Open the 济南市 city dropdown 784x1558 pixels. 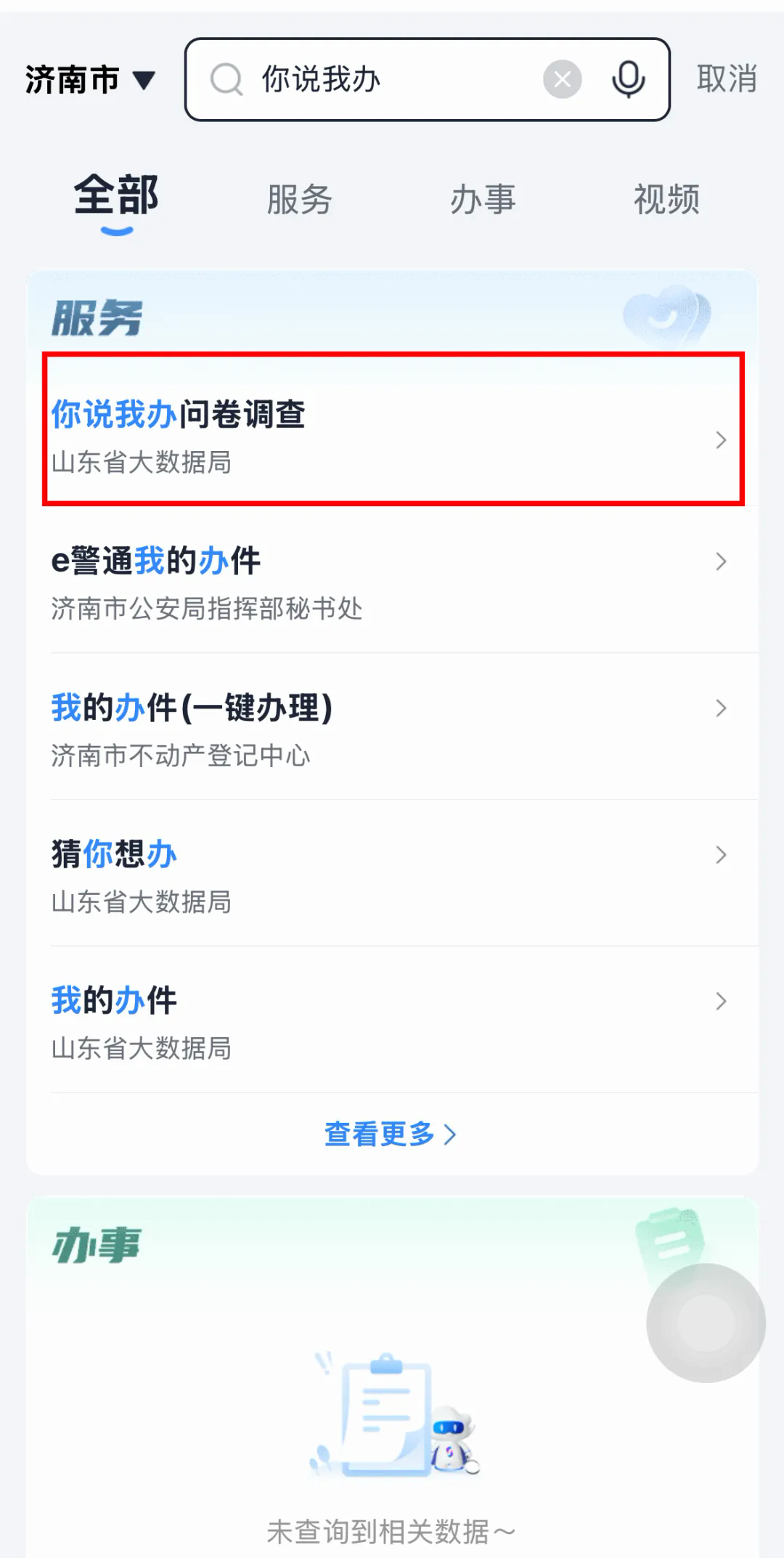tap(90, 80)
